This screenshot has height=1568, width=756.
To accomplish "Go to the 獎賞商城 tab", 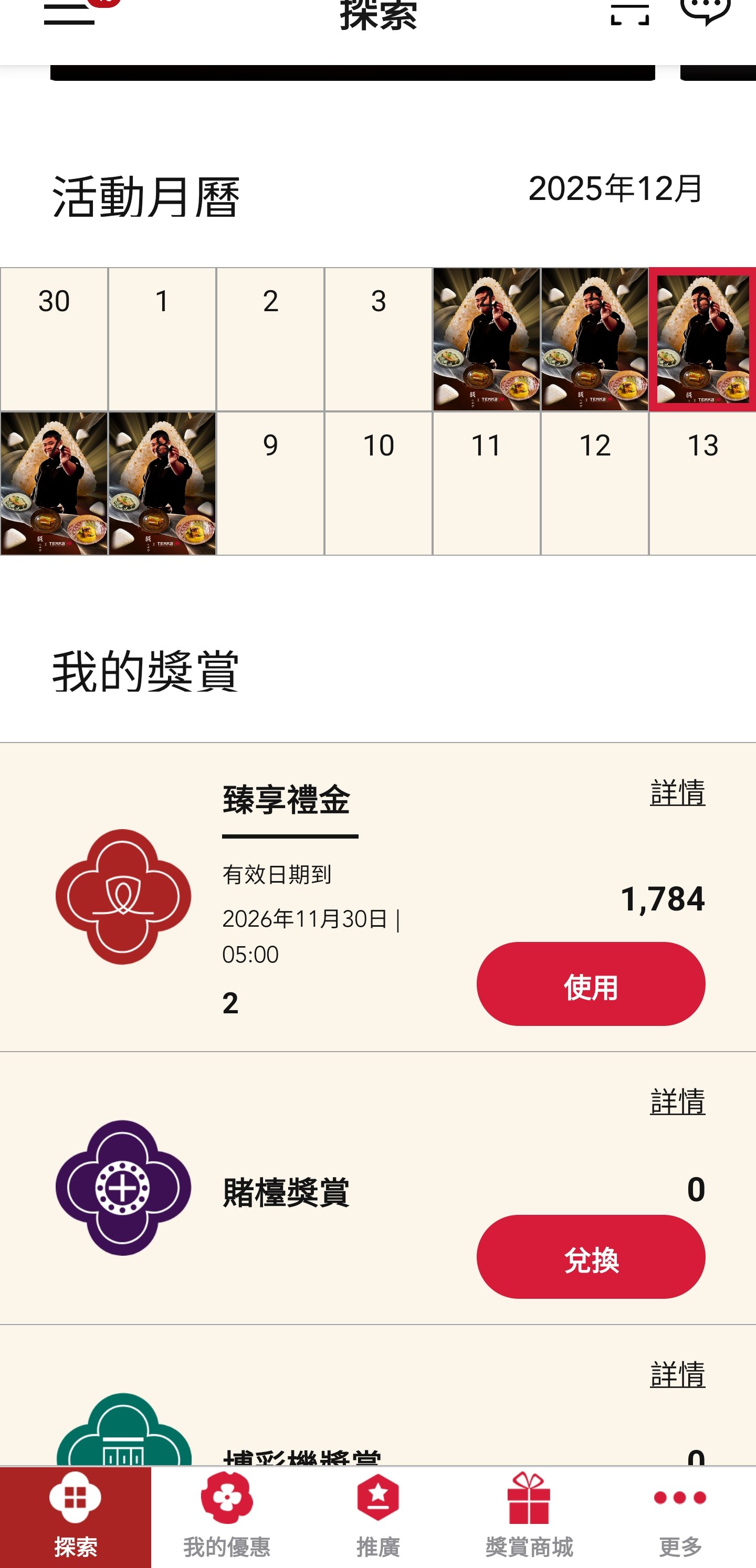I will click(x=529, y=1516).
